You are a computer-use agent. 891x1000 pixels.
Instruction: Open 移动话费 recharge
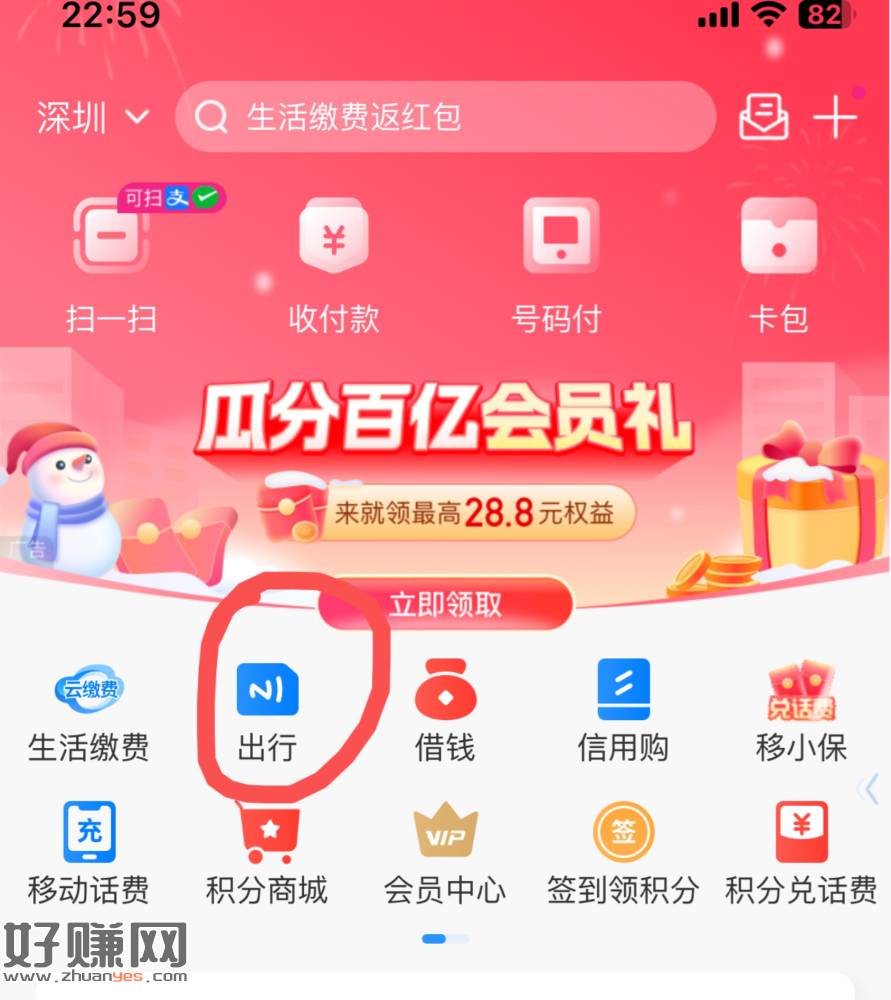[x=89, y=852]
